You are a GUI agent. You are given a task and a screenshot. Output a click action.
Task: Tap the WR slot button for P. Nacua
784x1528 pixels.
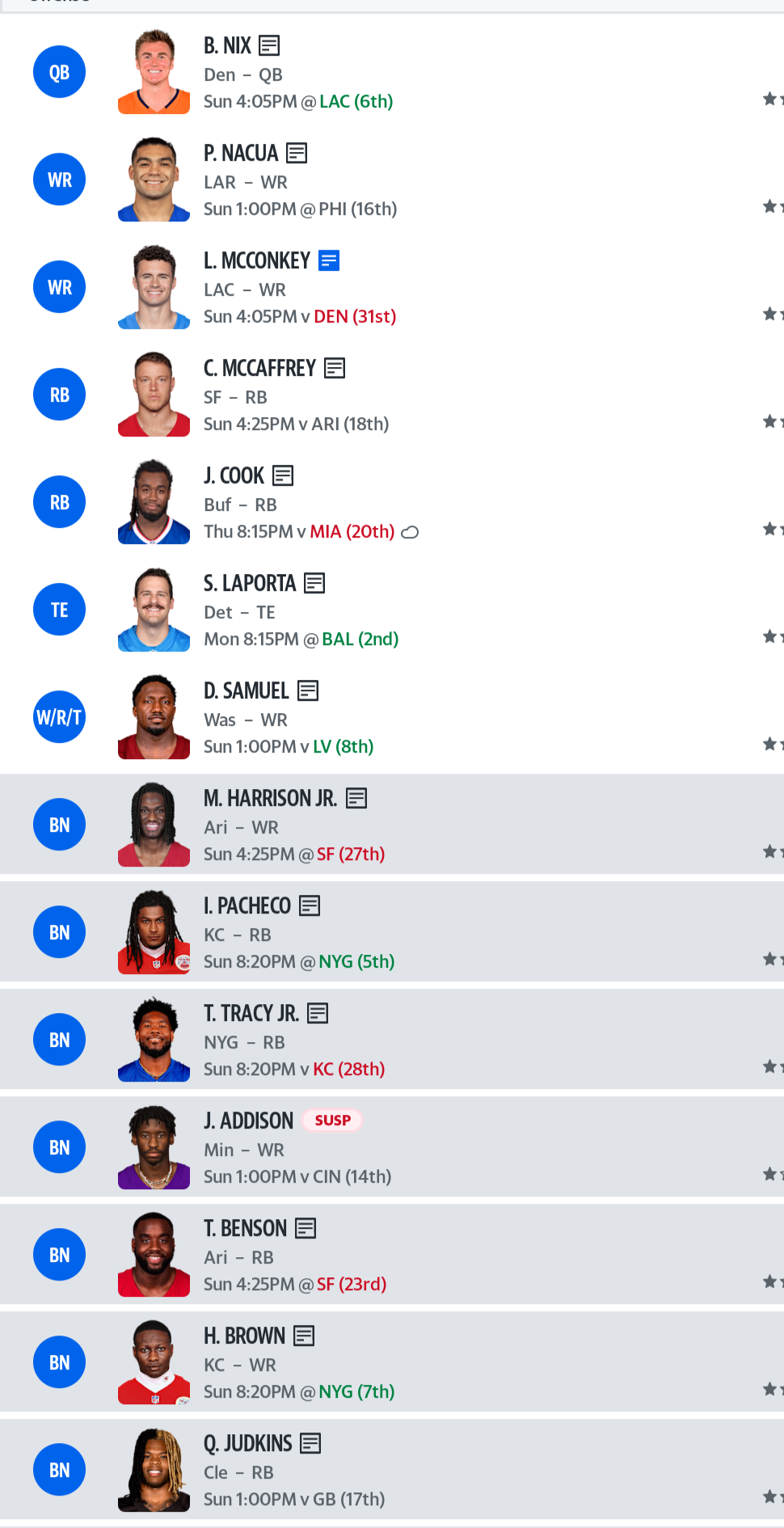59,180
